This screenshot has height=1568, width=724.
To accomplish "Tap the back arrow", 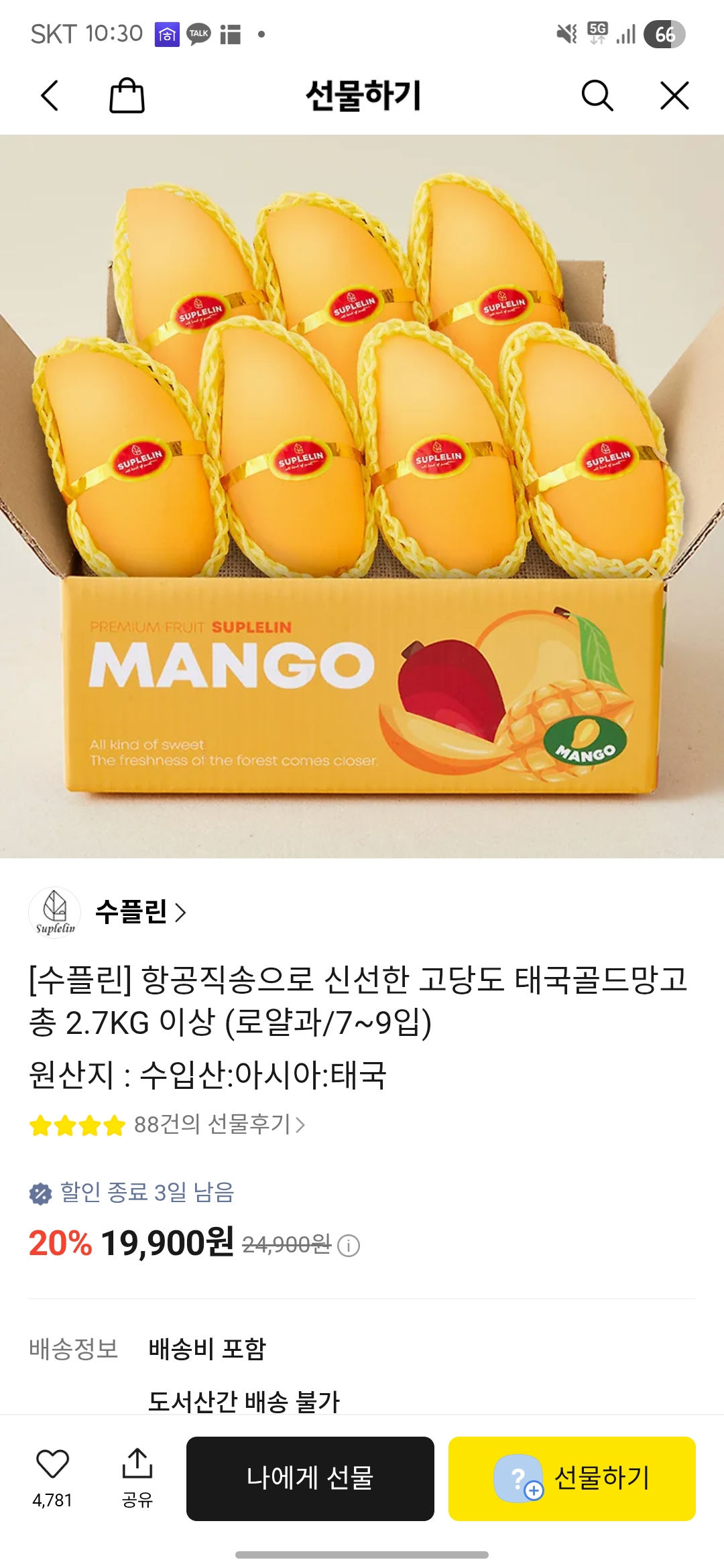I will (50, 95).
